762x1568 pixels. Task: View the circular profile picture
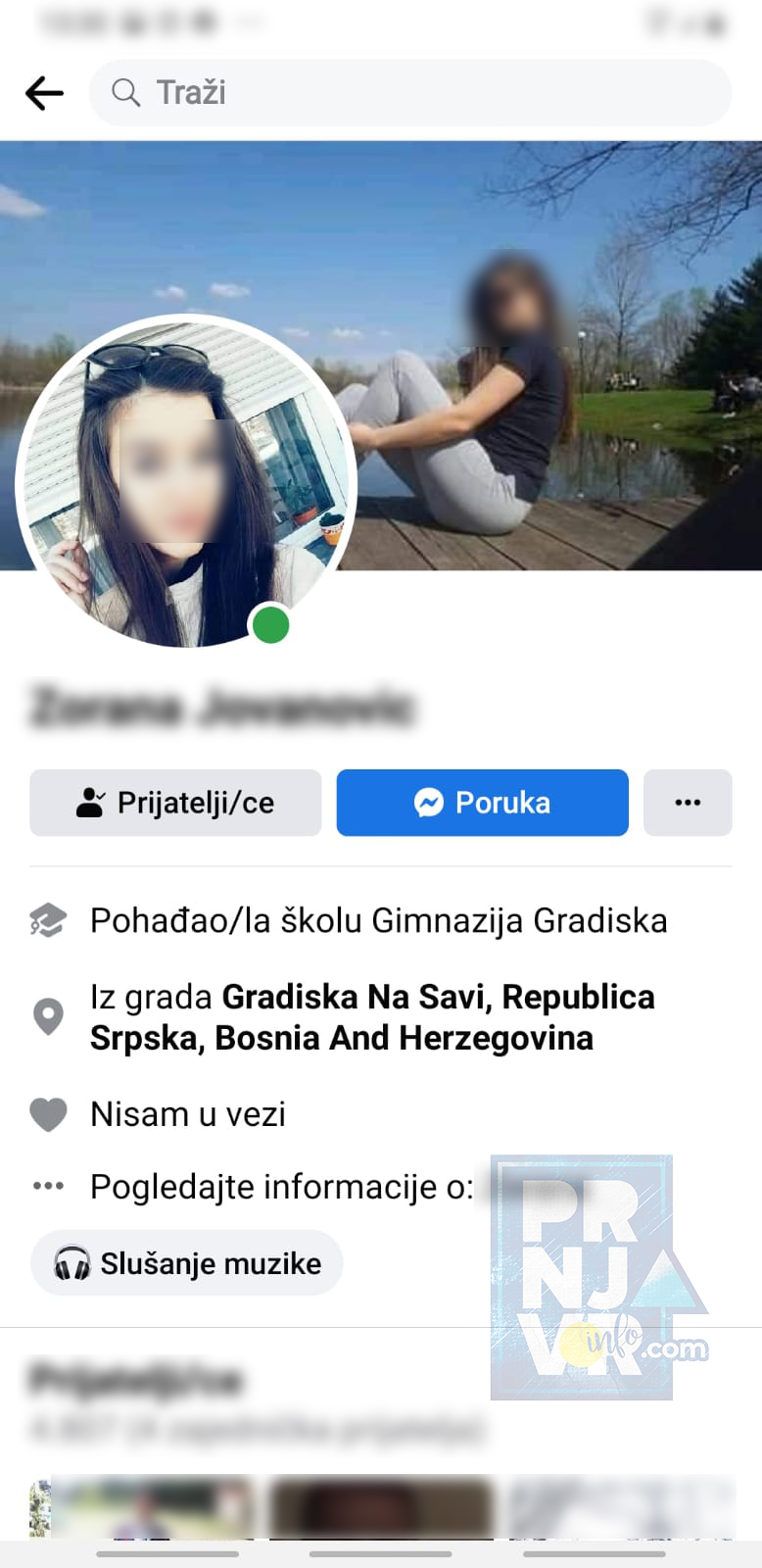[x=184, y=482]
